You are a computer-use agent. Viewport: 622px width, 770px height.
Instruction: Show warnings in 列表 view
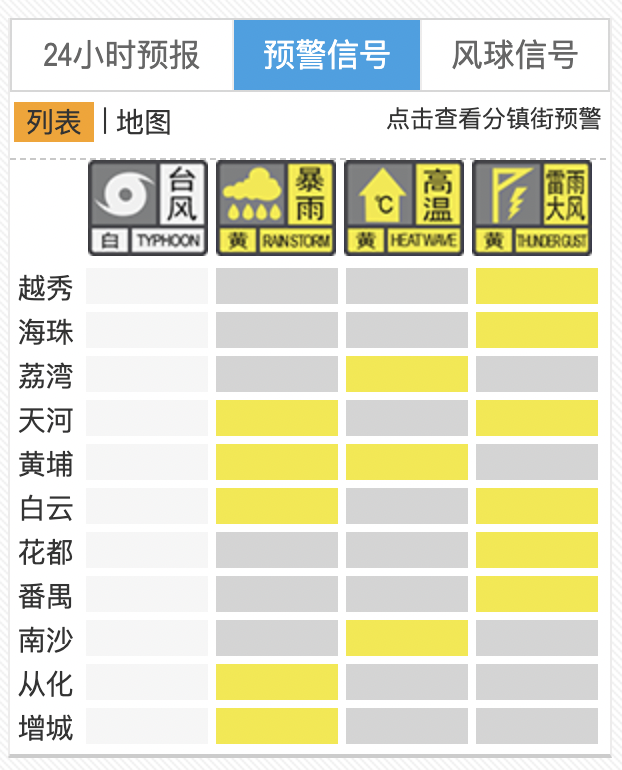54,122
